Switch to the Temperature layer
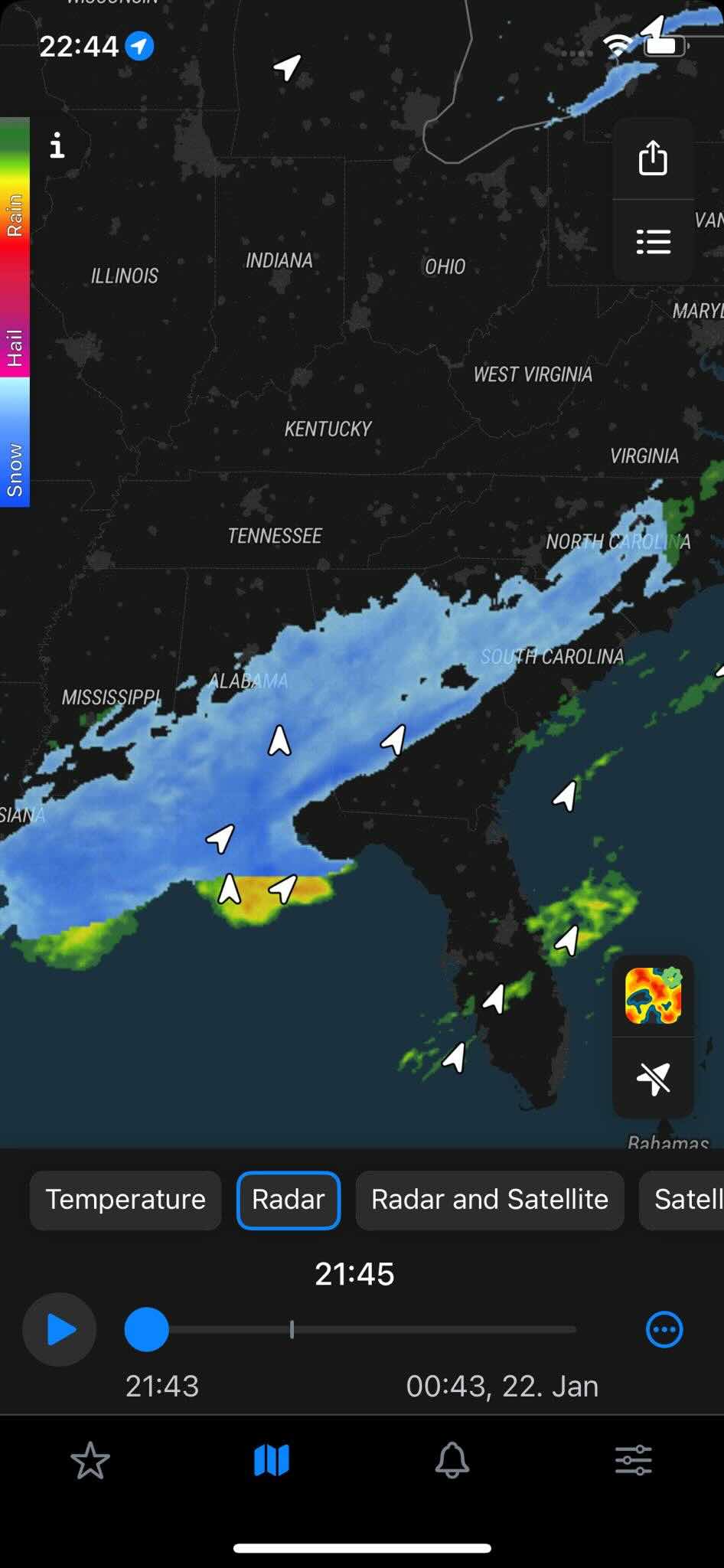 click(x=126, y=1200)
